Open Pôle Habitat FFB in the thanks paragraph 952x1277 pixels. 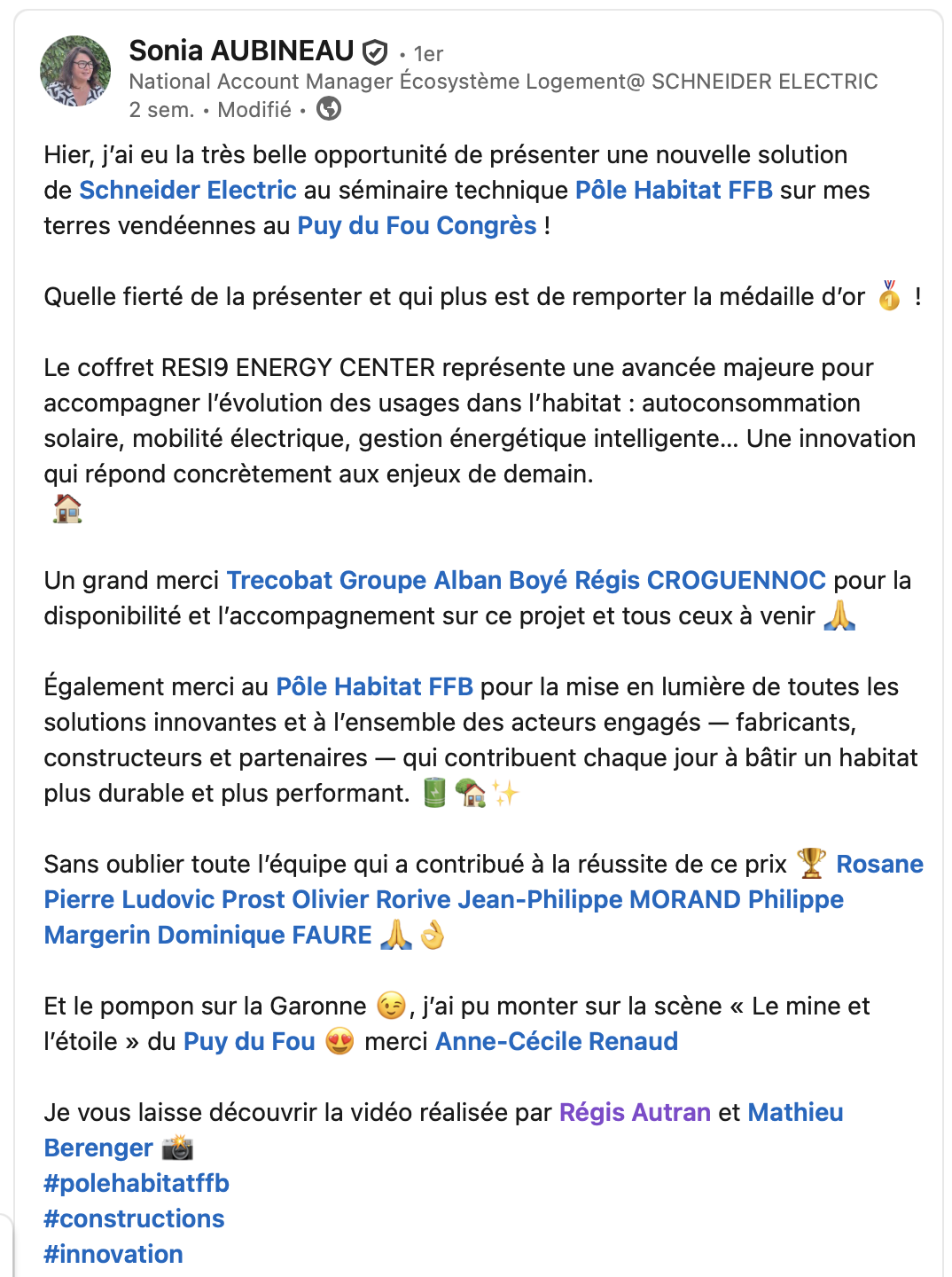pos(374,686)
